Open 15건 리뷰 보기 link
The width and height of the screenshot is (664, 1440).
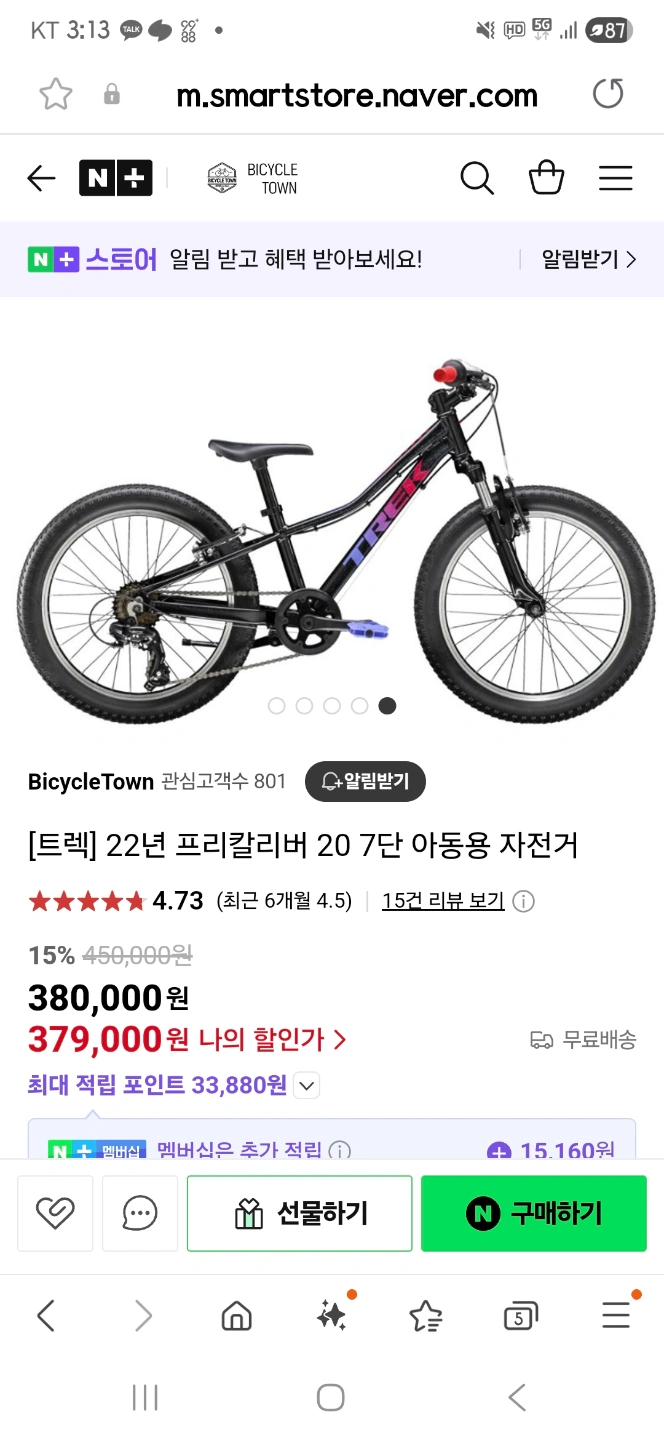[443, 901]
